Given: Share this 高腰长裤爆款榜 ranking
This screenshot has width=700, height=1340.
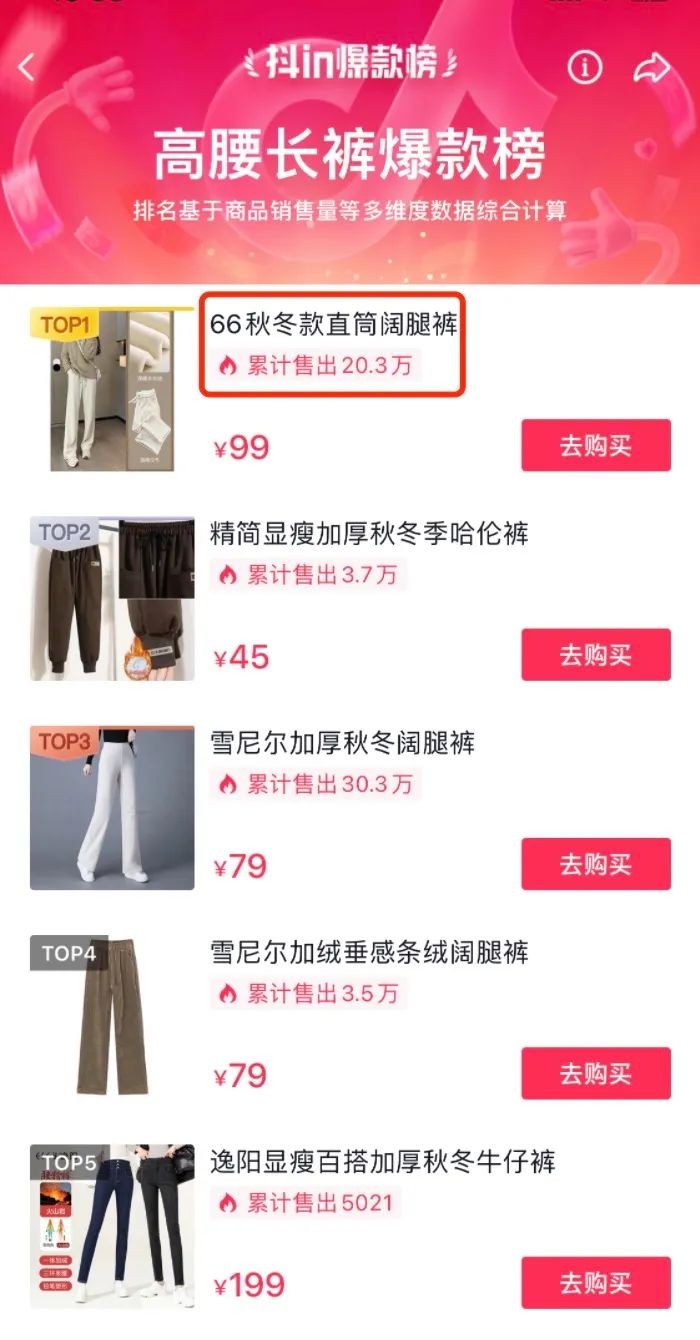Looking at the screenshot, I should (x=653, y=67).
